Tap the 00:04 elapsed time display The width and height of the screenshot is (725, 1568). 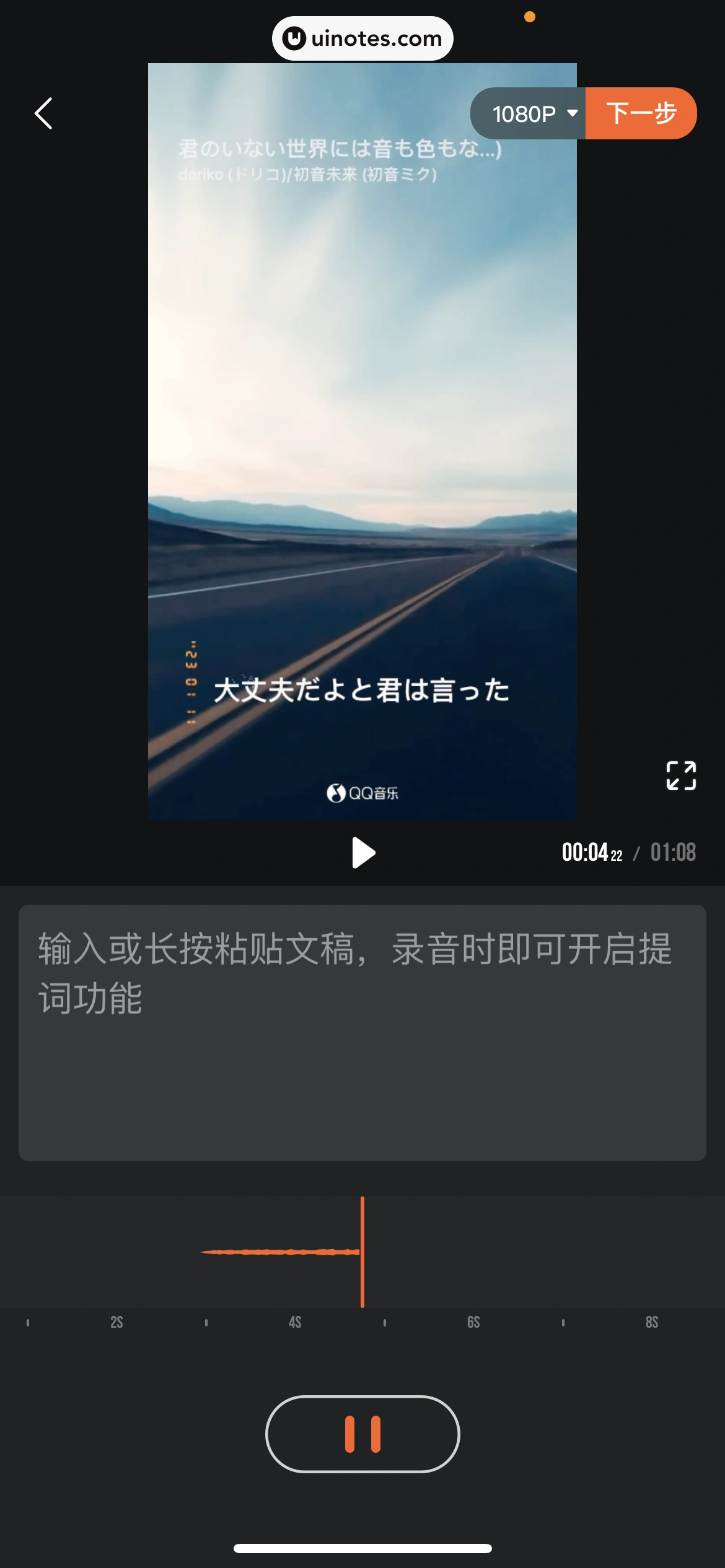[586, 853]
